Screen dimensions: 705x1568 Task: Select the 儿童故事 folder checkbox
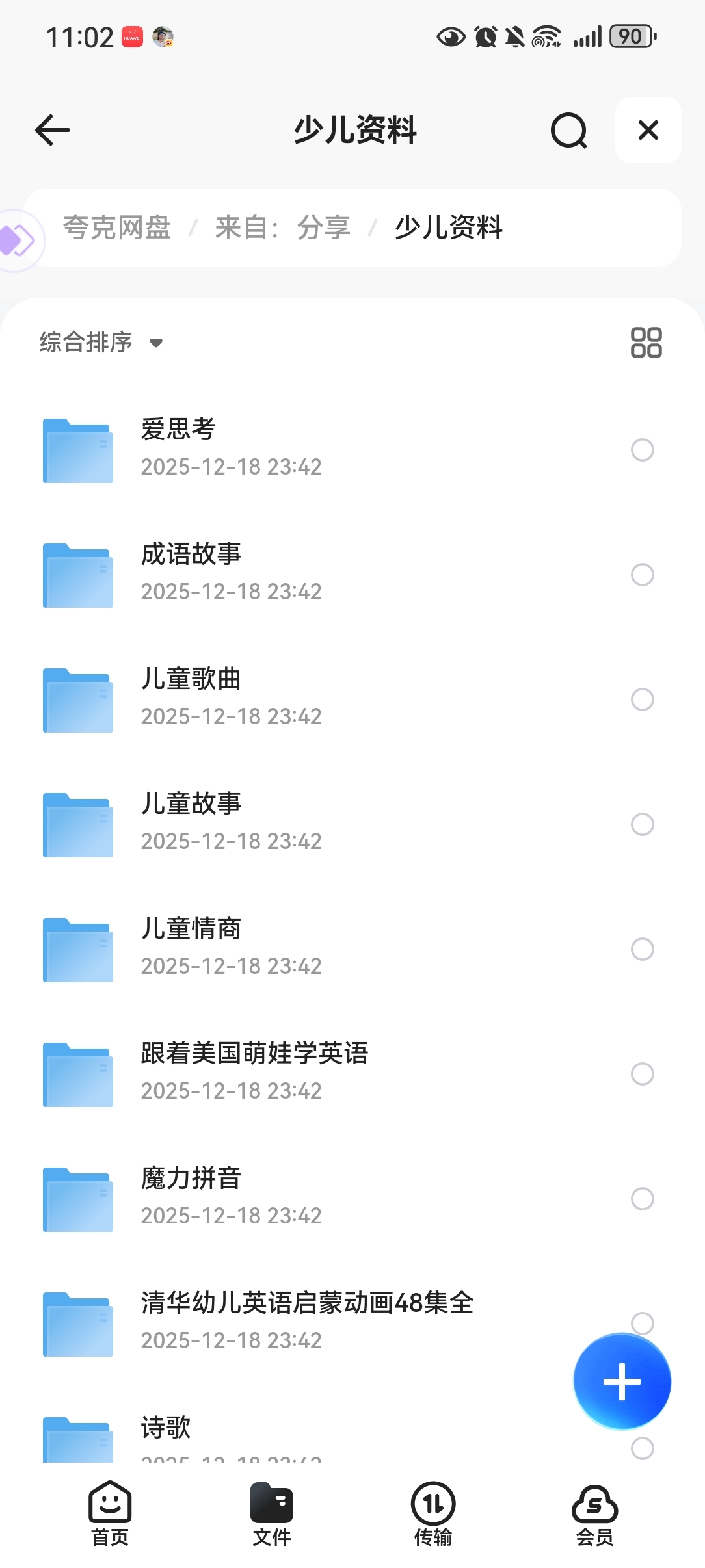(642, 824)
